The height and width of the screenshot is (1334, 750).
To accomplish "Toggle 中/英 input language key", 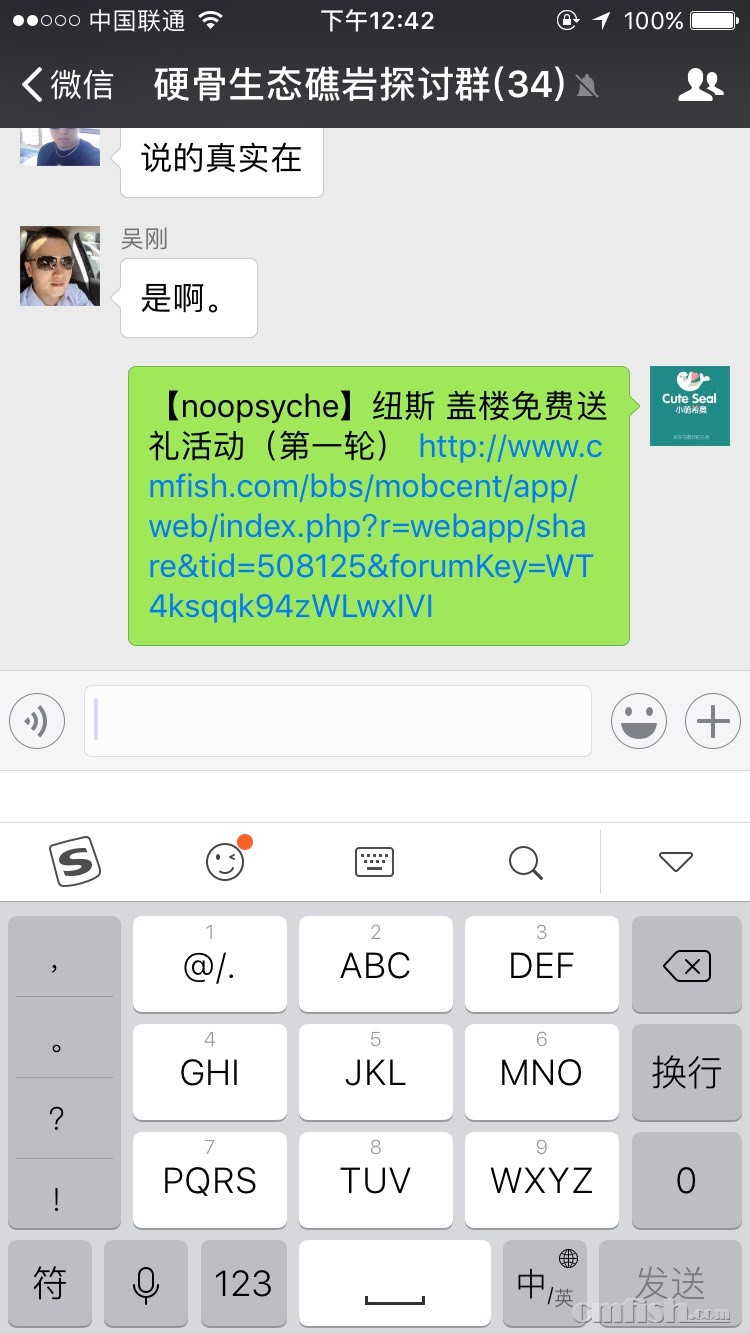I will (544, 1282).
